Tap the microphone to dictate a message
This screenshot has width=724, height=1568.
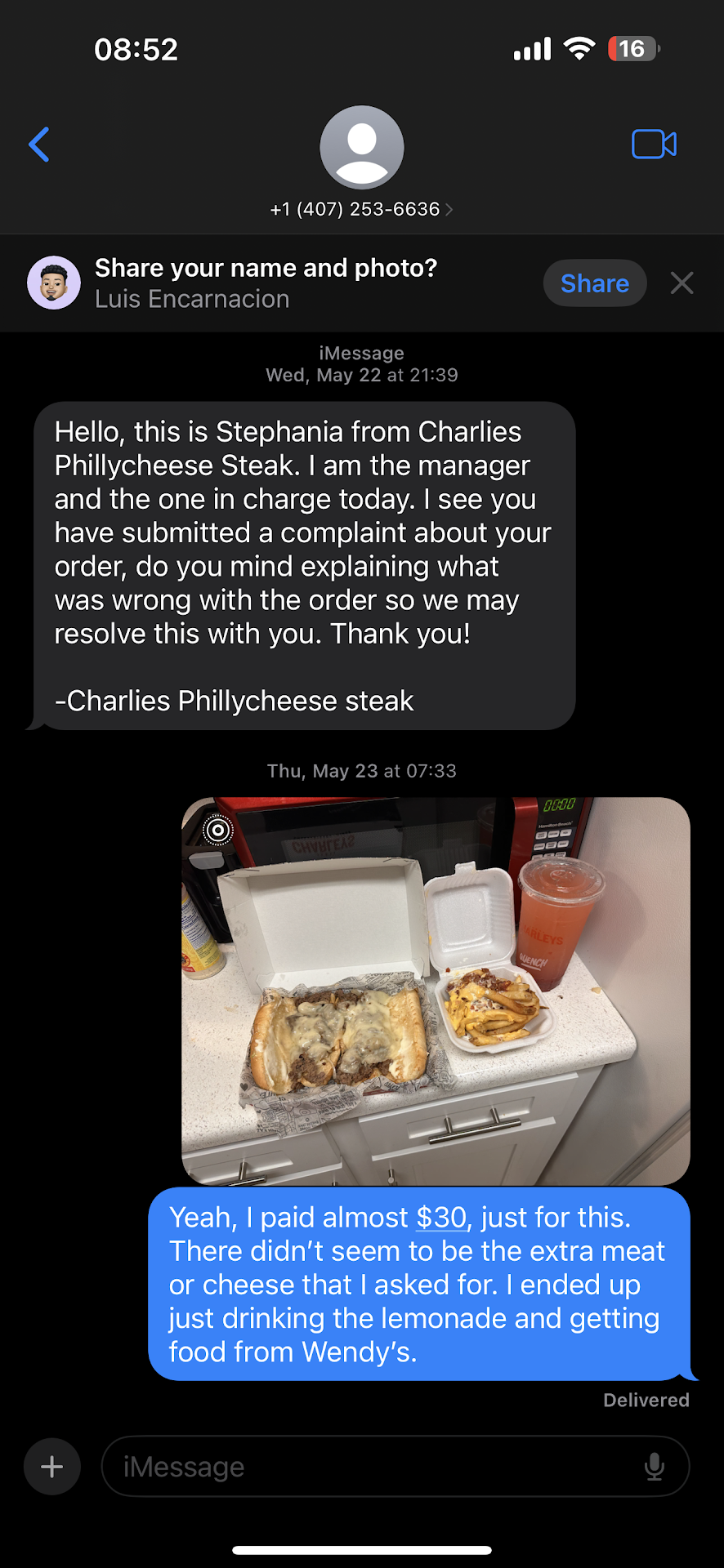point(654,1466)
